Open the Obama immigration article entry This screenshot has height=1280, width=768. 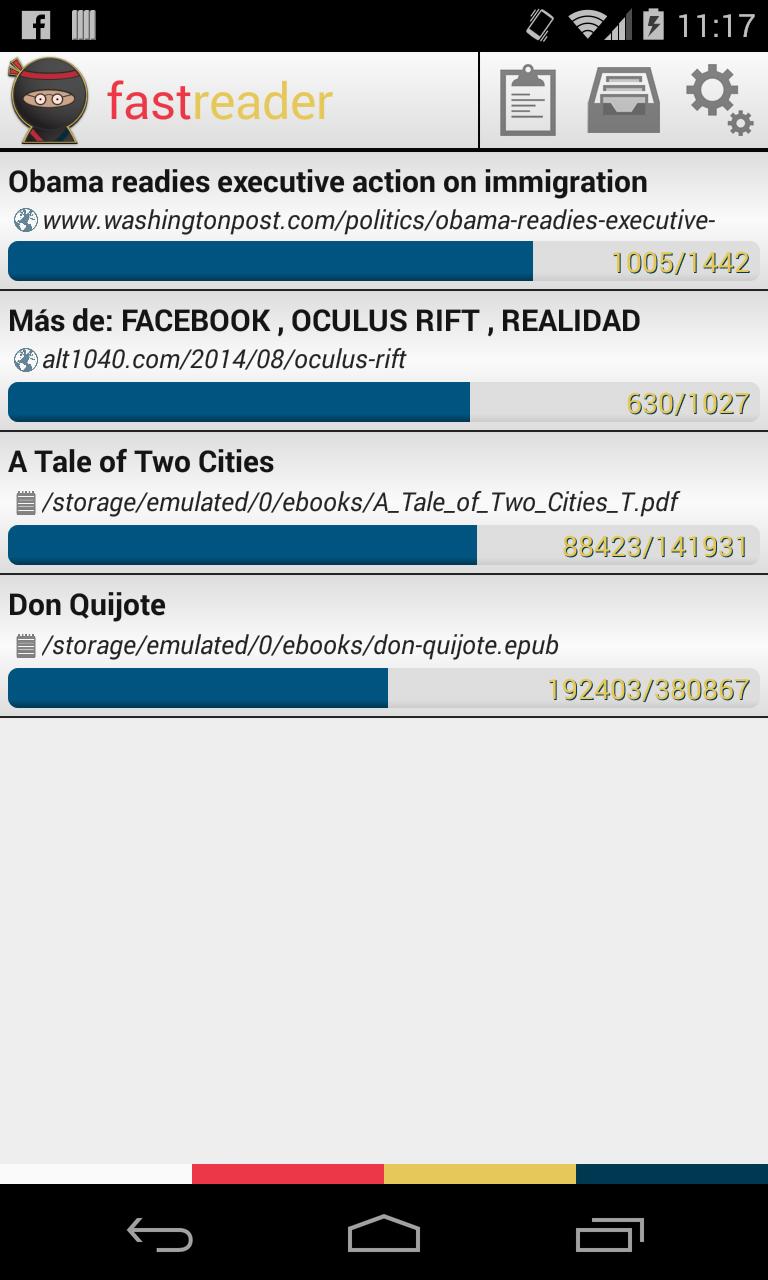(327, 182)
